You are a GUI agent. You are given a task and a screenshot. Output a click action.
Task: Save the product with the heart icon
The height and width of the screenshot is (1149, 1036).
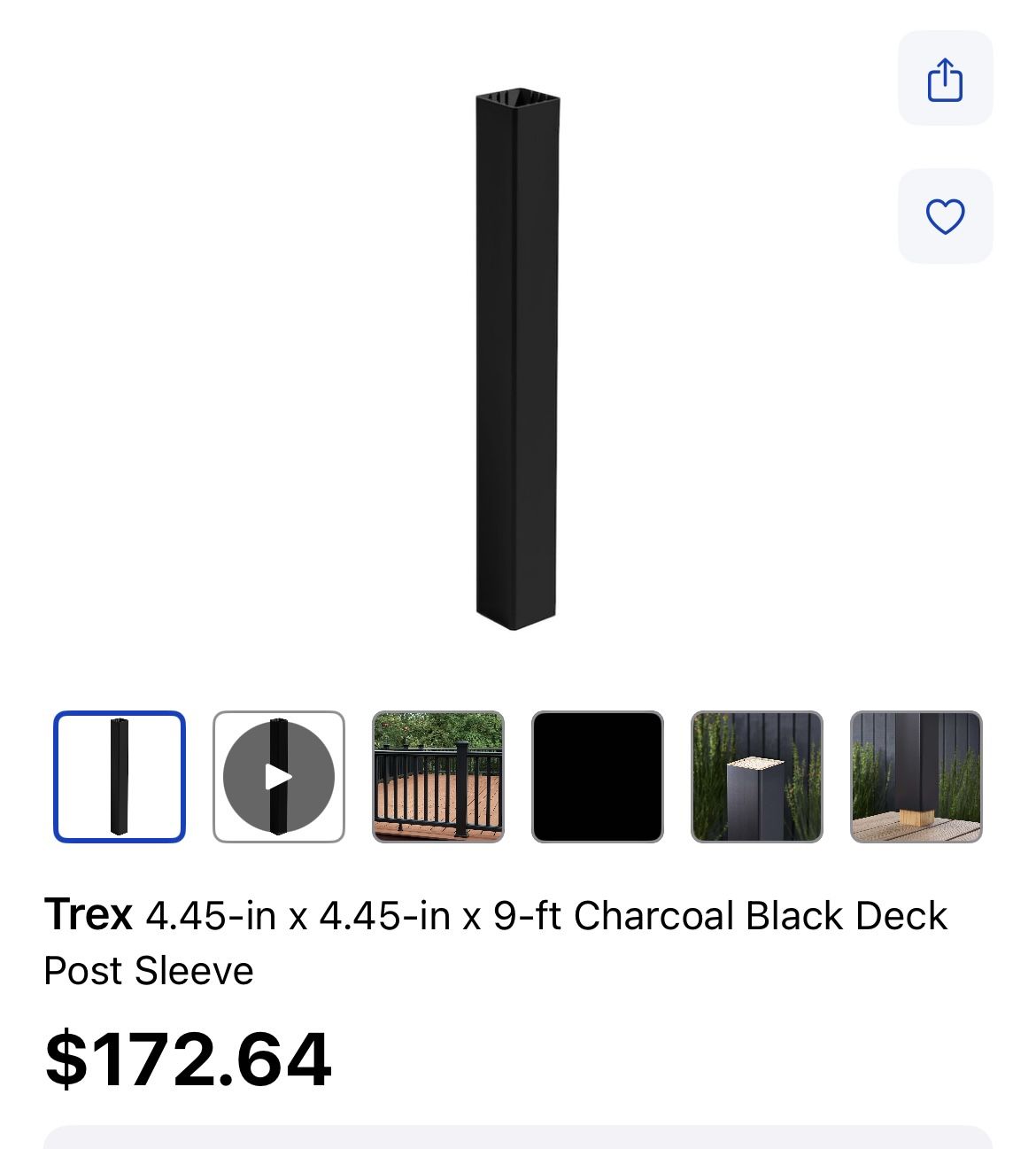pos(945,216)
